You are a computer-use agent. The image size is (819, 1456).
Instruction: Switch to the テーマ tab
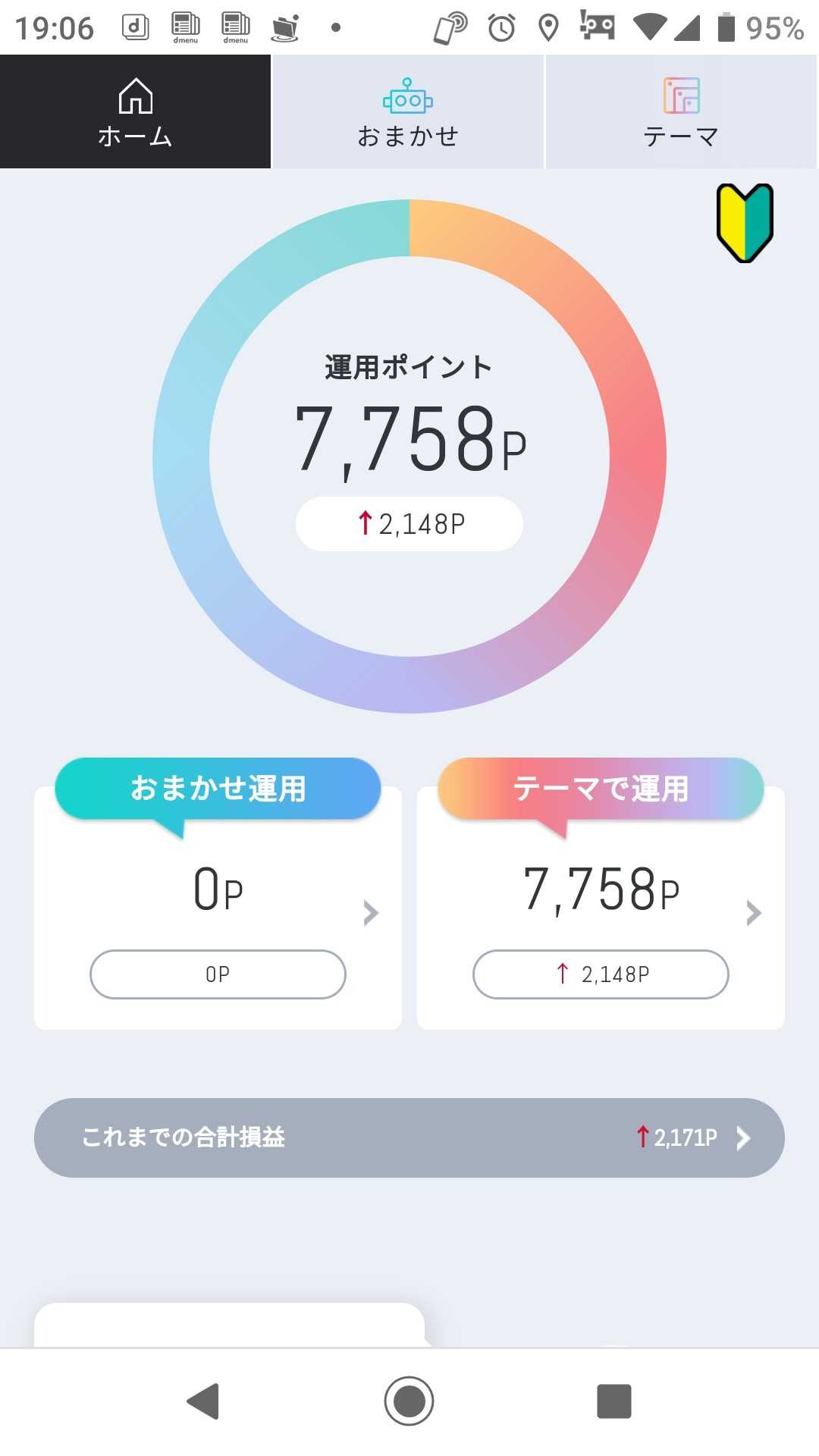point(681,112)
